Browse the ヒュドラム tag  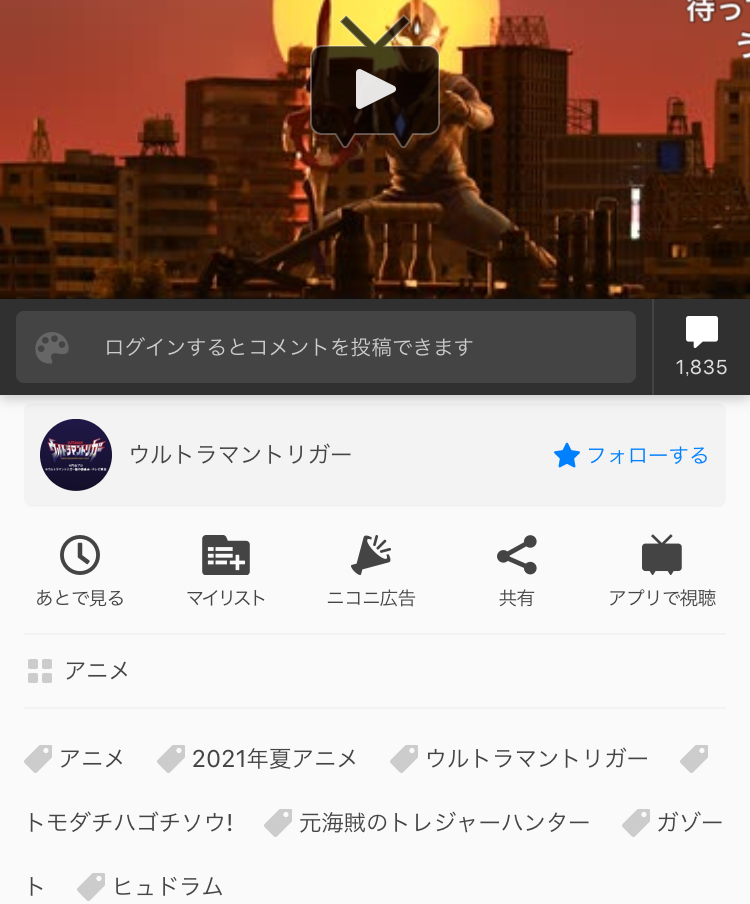(167, 886)
